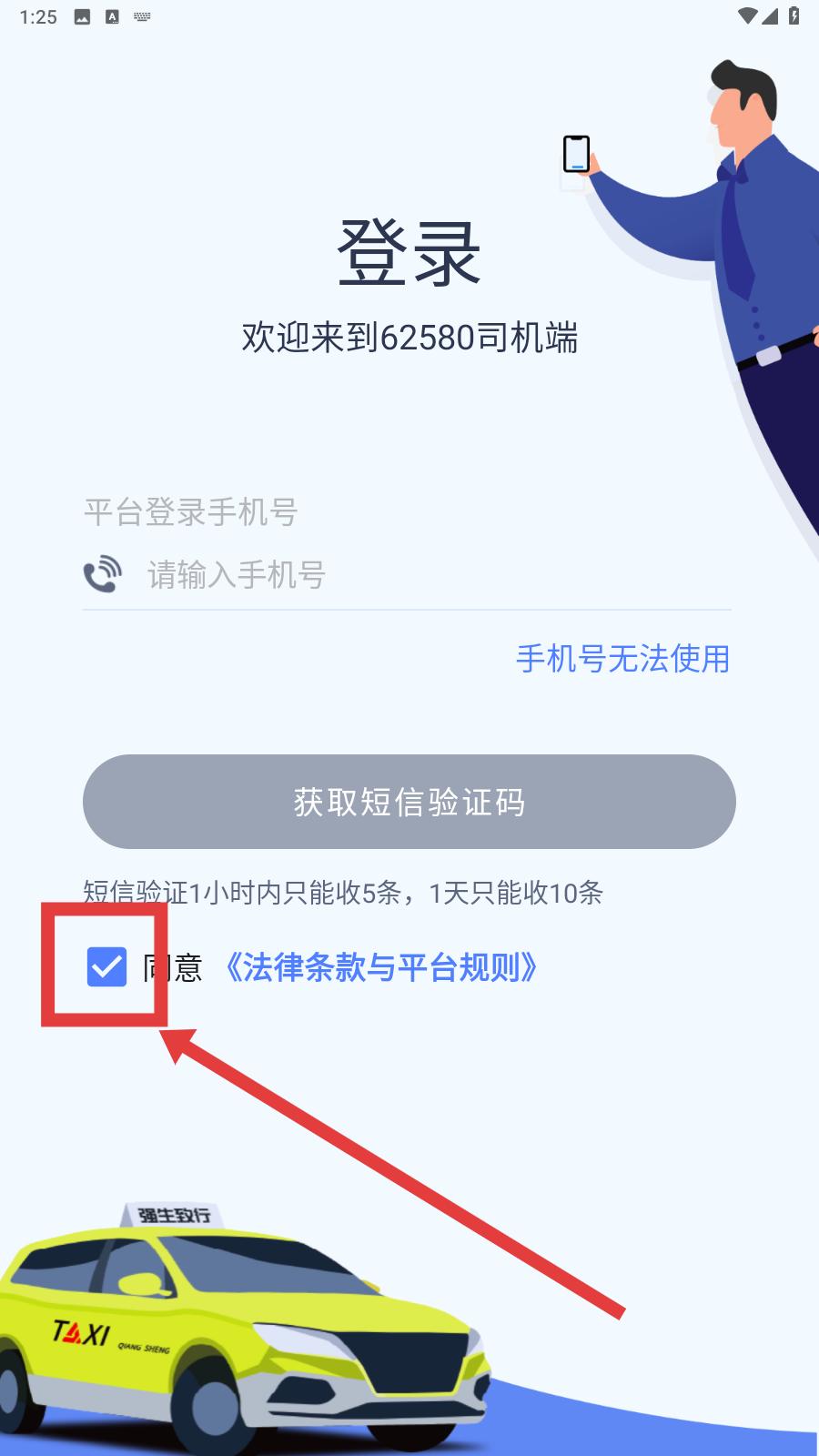Open 《法律条款与平台规则》 link

[x=380, y=967]
